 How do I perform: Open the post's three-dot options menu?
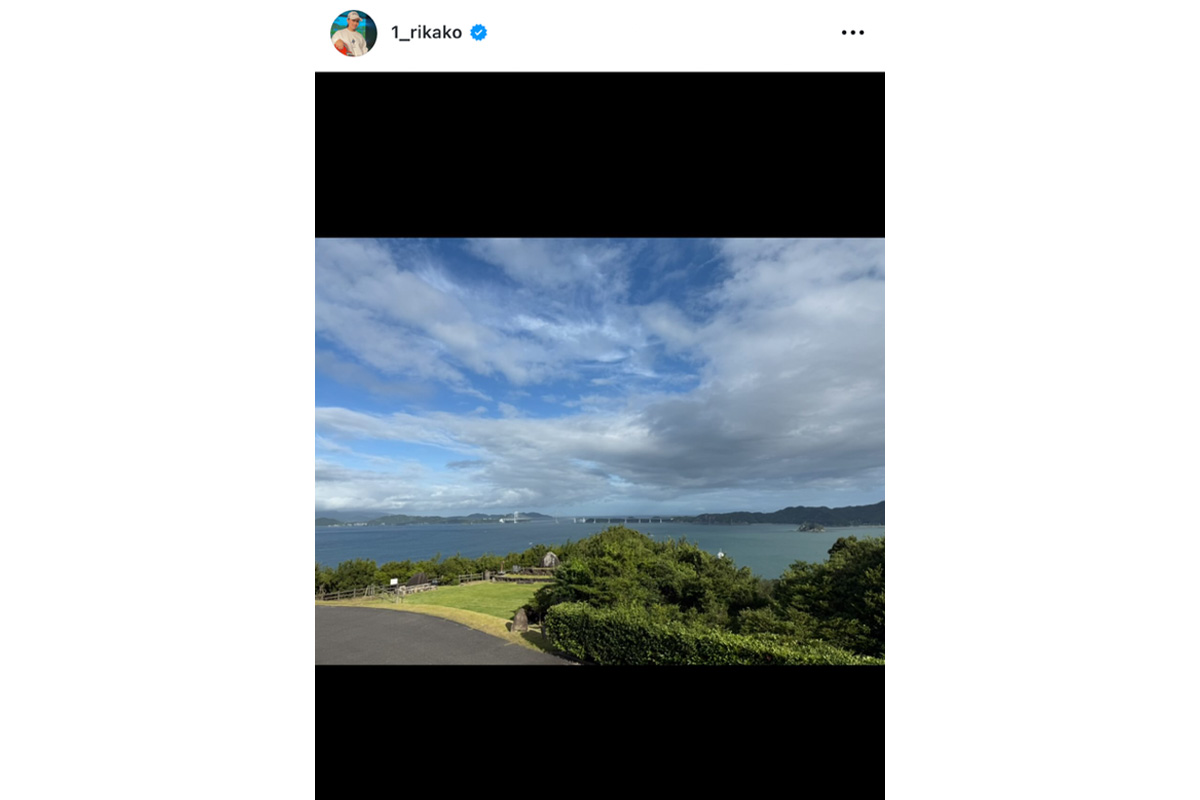pyautogui.click(x=852, y=33)
